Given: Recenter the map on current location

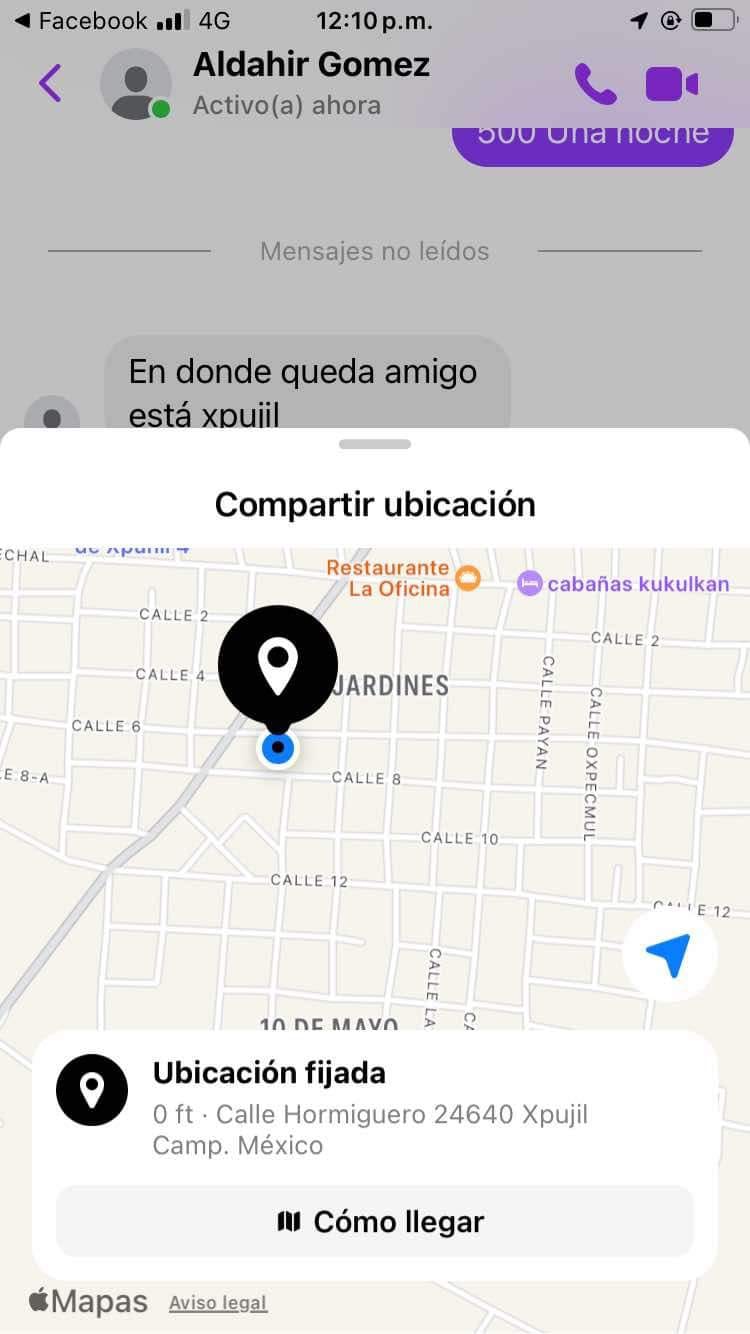Looking at the screenshot, I should click(669, 955).
